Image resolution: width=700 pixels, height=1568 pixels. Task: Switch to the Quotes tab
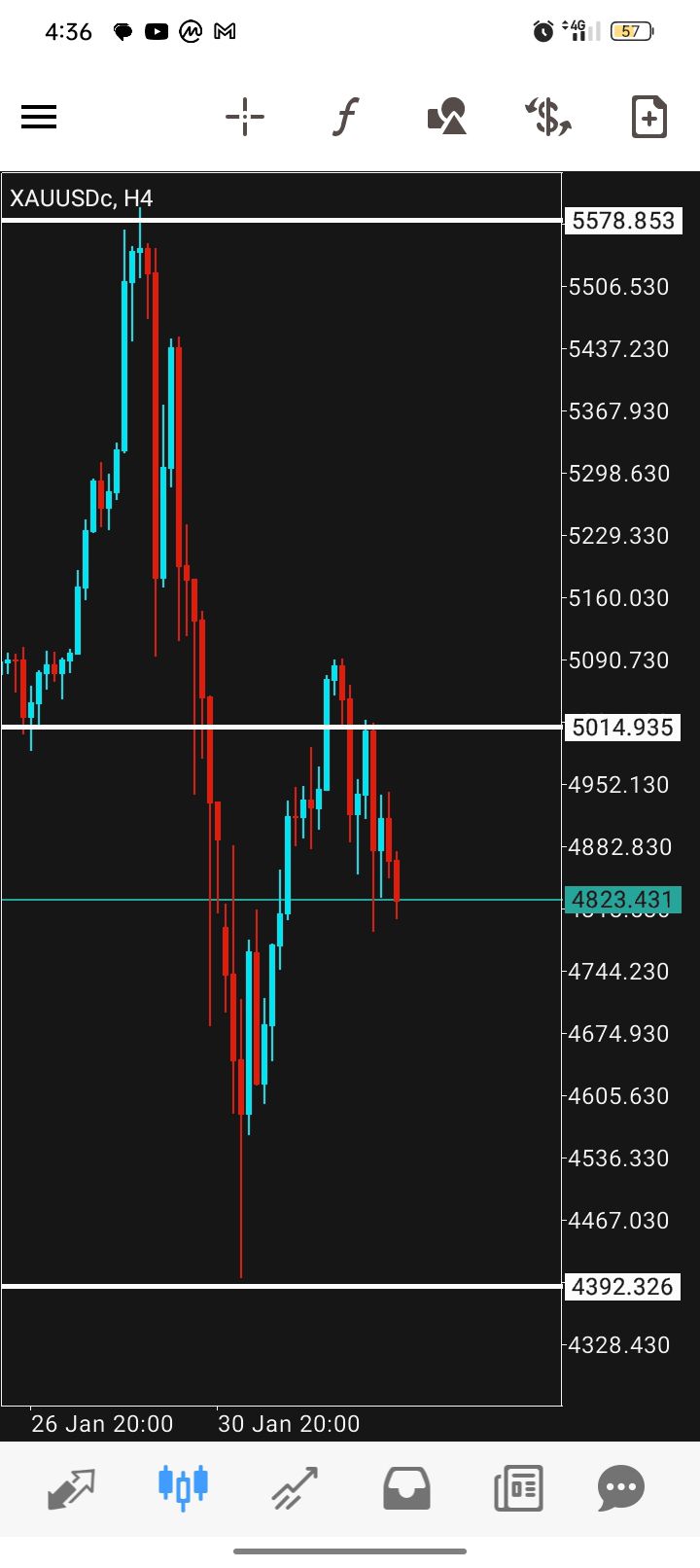click(x=72, y=1488)
